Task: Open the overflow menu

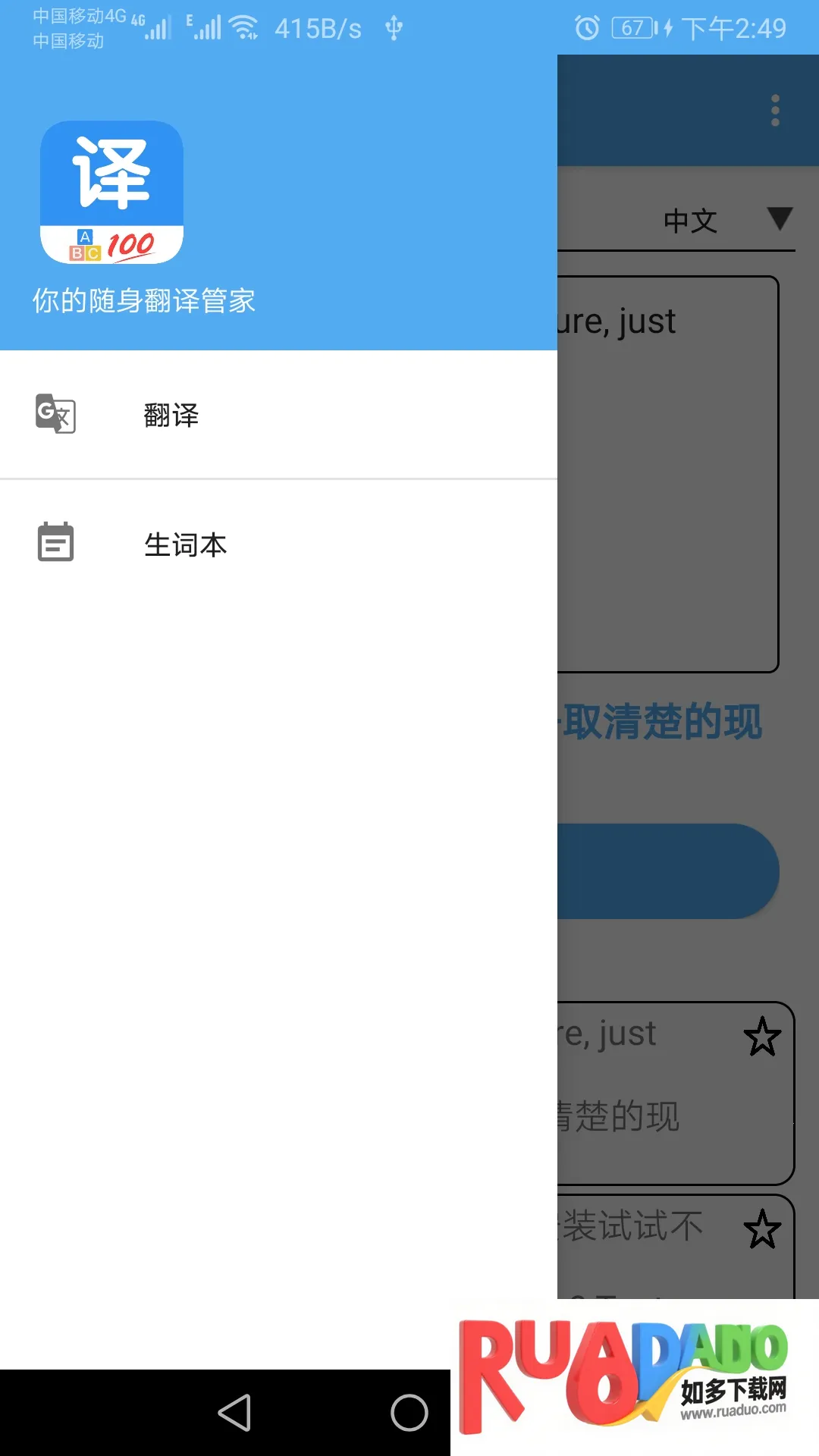Action: click(x=774, y=111)
